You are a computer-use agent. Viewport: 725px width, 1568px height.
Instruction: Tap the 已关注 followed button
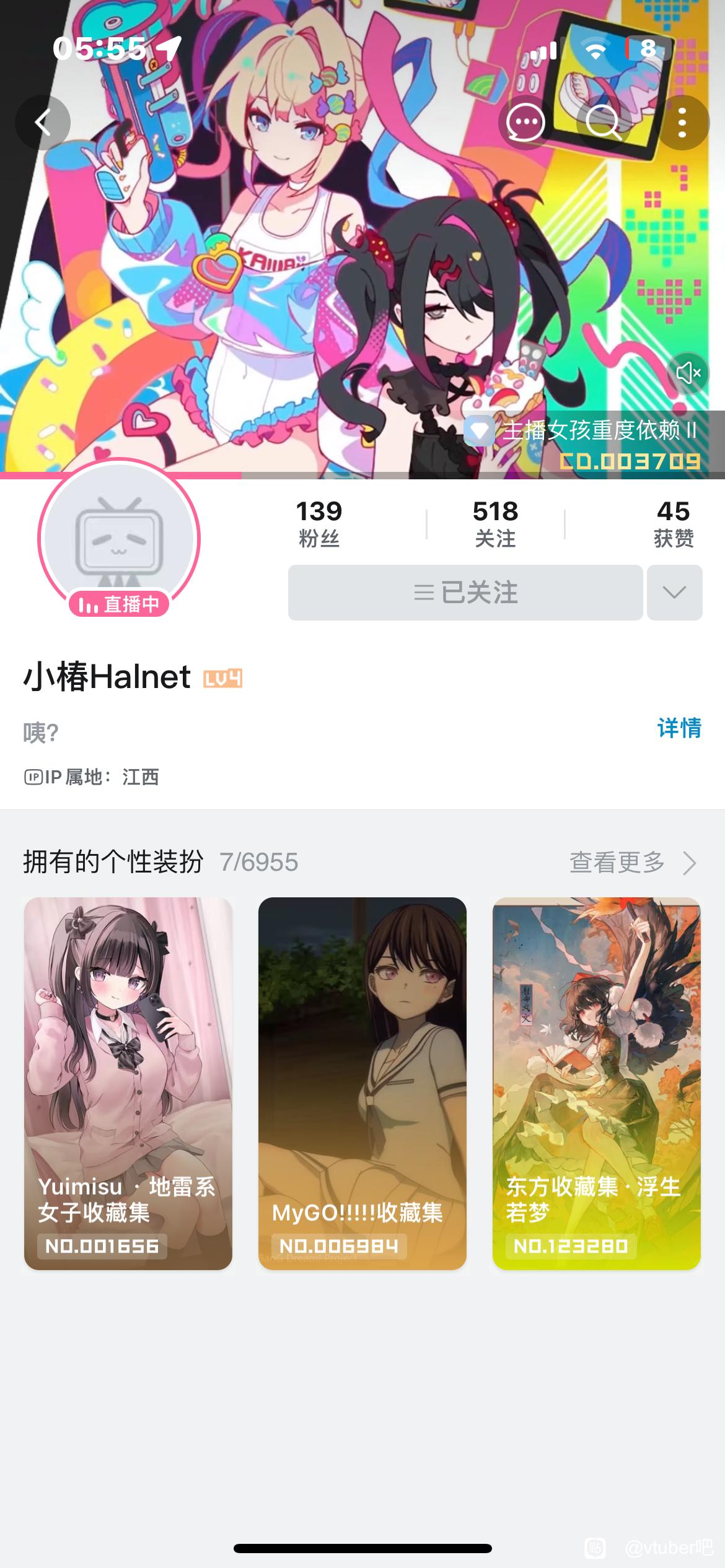465,593
